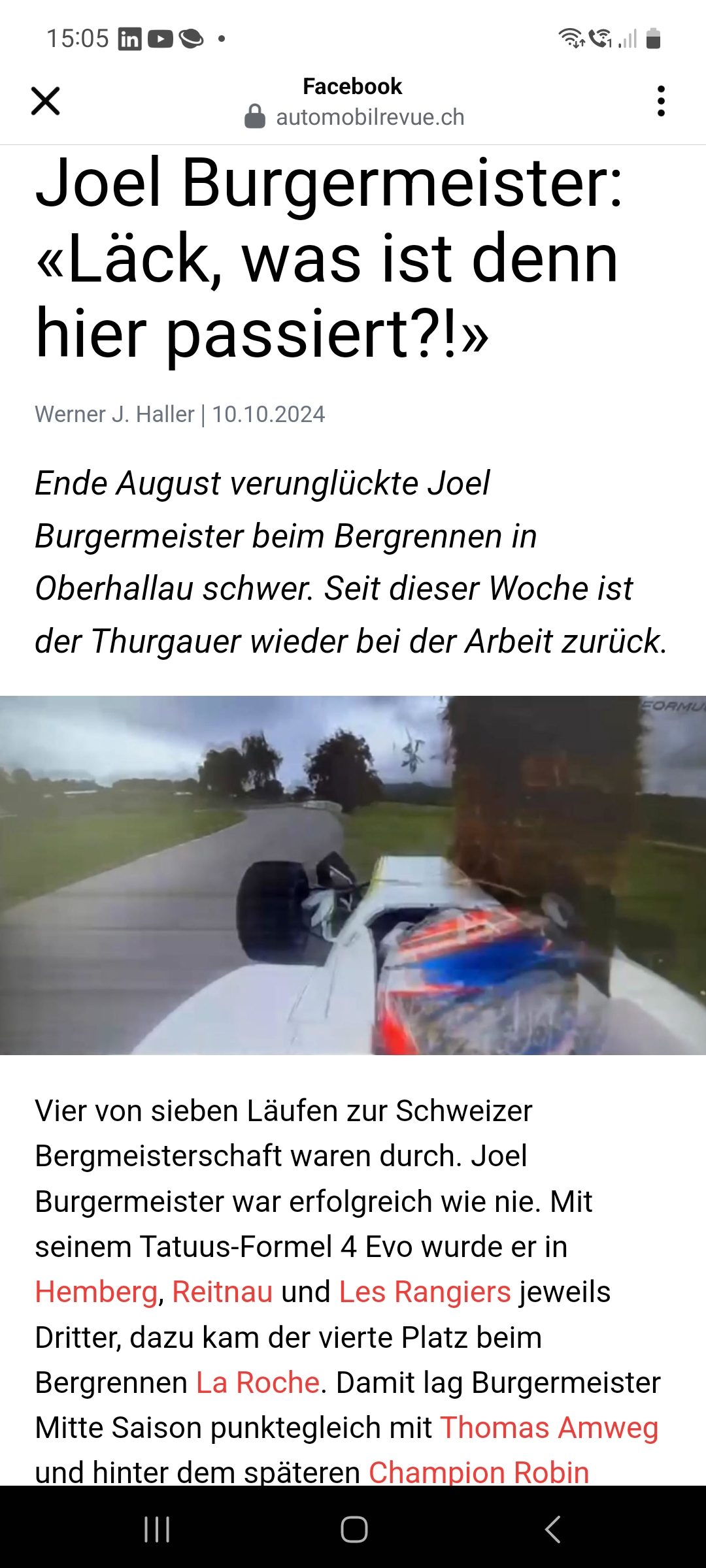706x1568 pixels.
Task: Tap the La Roche link
Action: click(x=258, y=1382)
